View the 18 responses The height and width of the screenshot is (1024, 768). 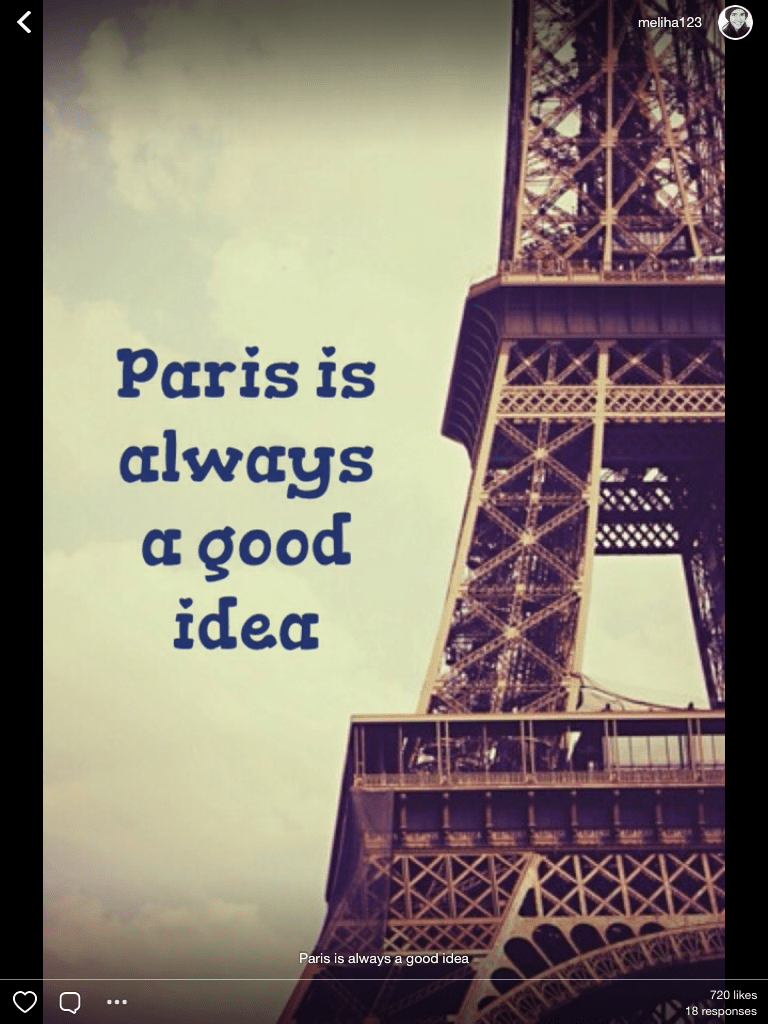point(721,1011)
